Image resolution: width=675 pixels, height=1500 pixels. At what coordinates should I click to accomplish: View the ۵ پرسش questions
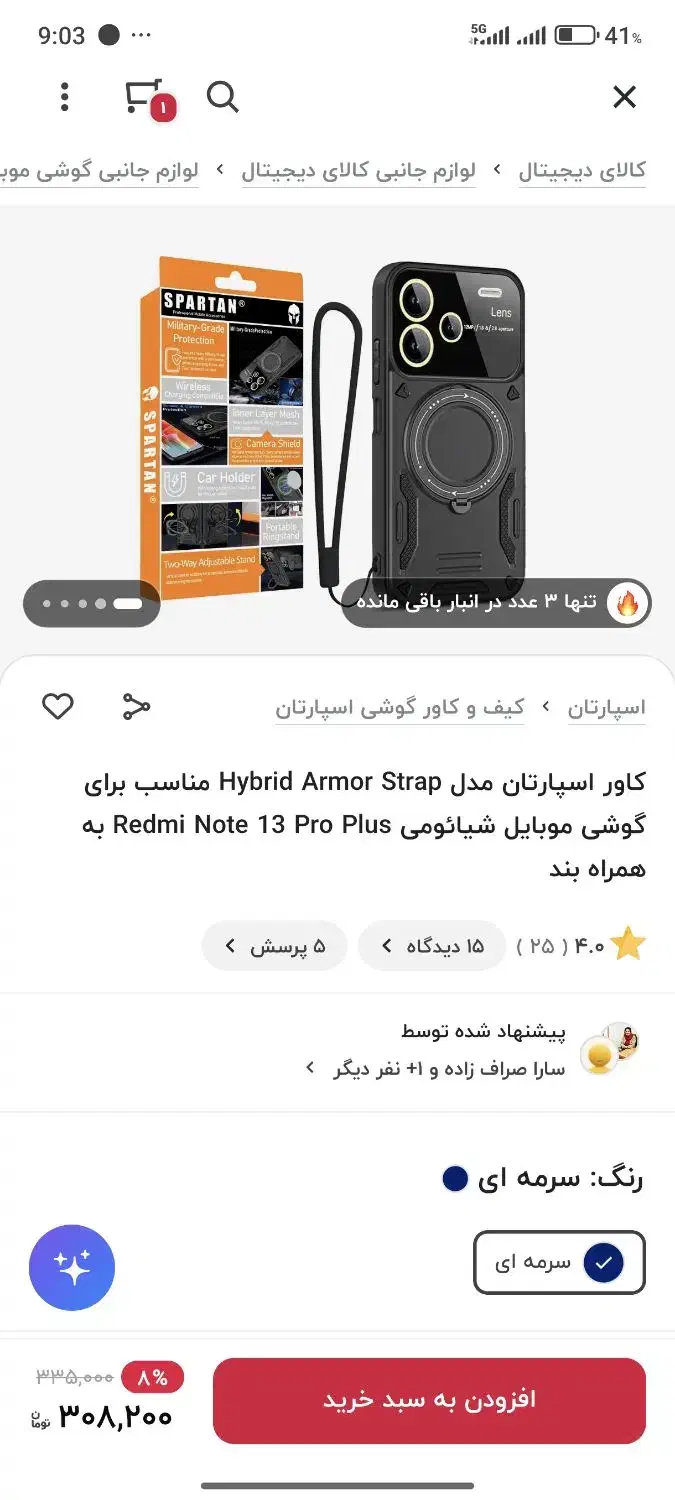pyautogui.click(x=274, y=946)
